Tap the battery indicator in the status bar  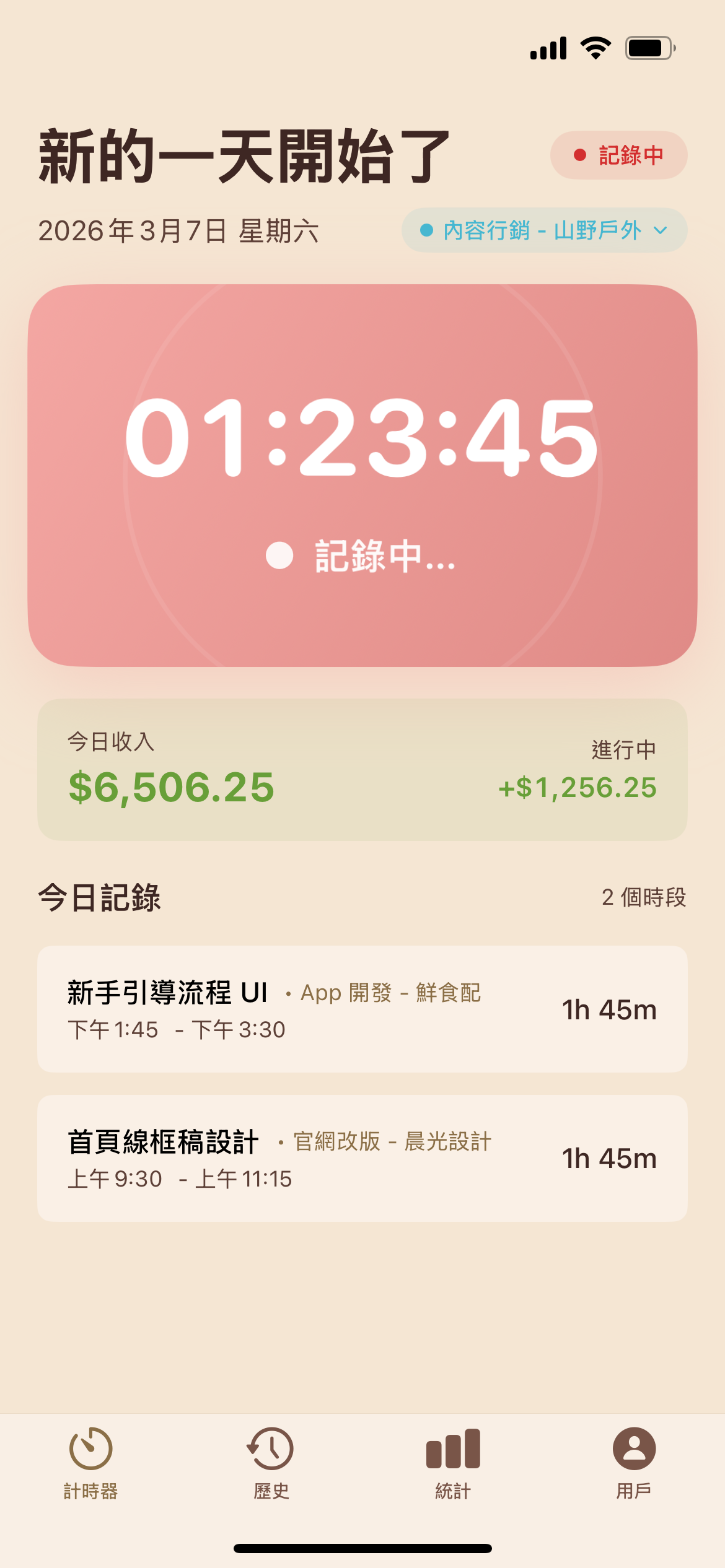pyautogui.click(x=649, y=48)
